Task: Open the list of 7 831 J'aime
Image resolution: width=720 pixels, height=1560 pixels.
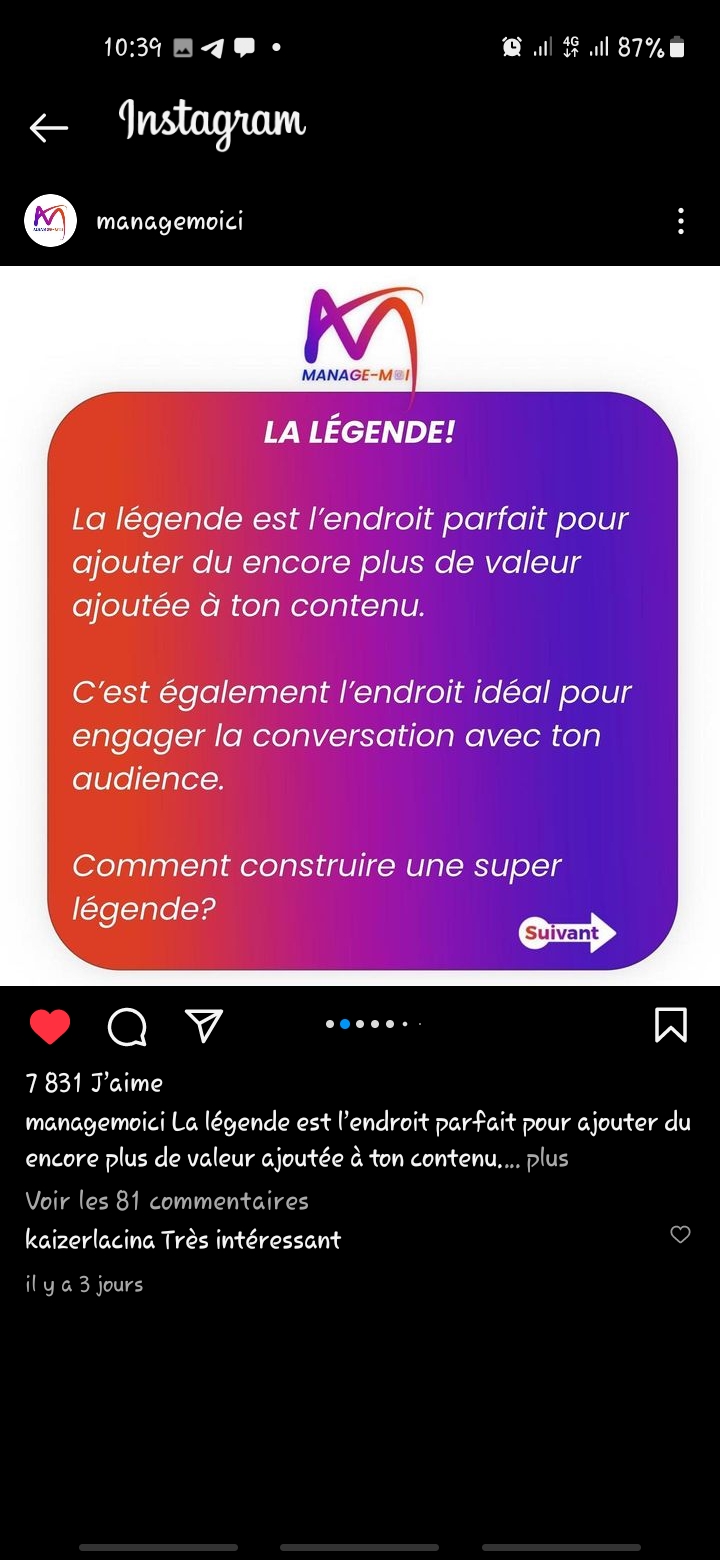Action: tap(94, 1082)
